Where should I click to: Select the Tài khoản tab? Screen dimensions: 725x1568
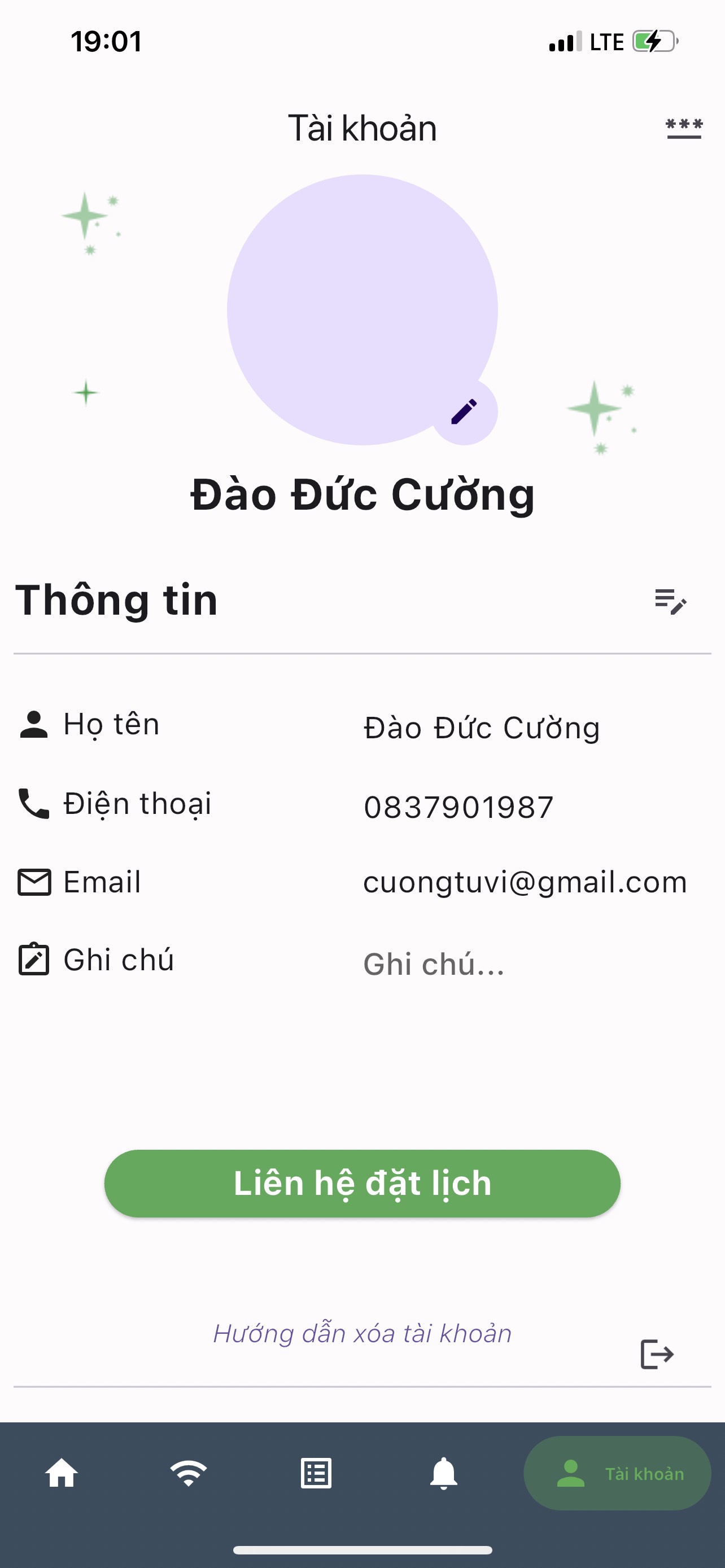click(617, 1473)
